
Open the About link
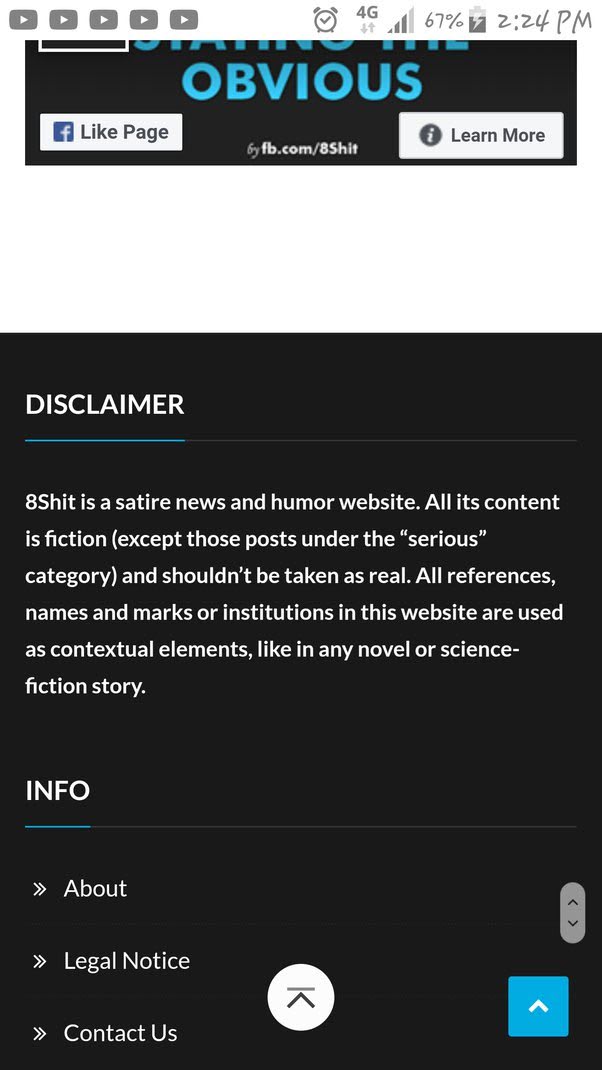[95, 888]
